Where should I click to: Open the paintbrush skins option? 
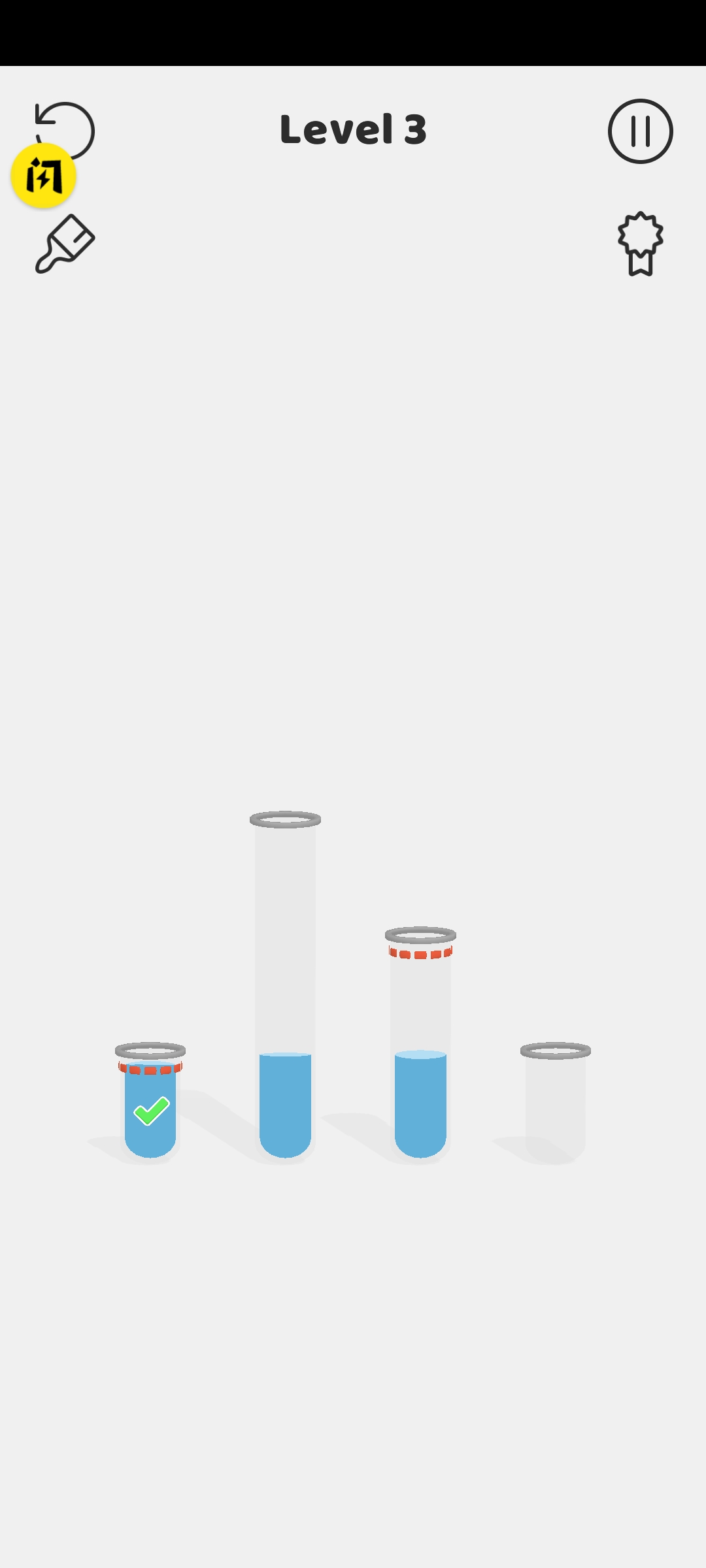point(65,244)
